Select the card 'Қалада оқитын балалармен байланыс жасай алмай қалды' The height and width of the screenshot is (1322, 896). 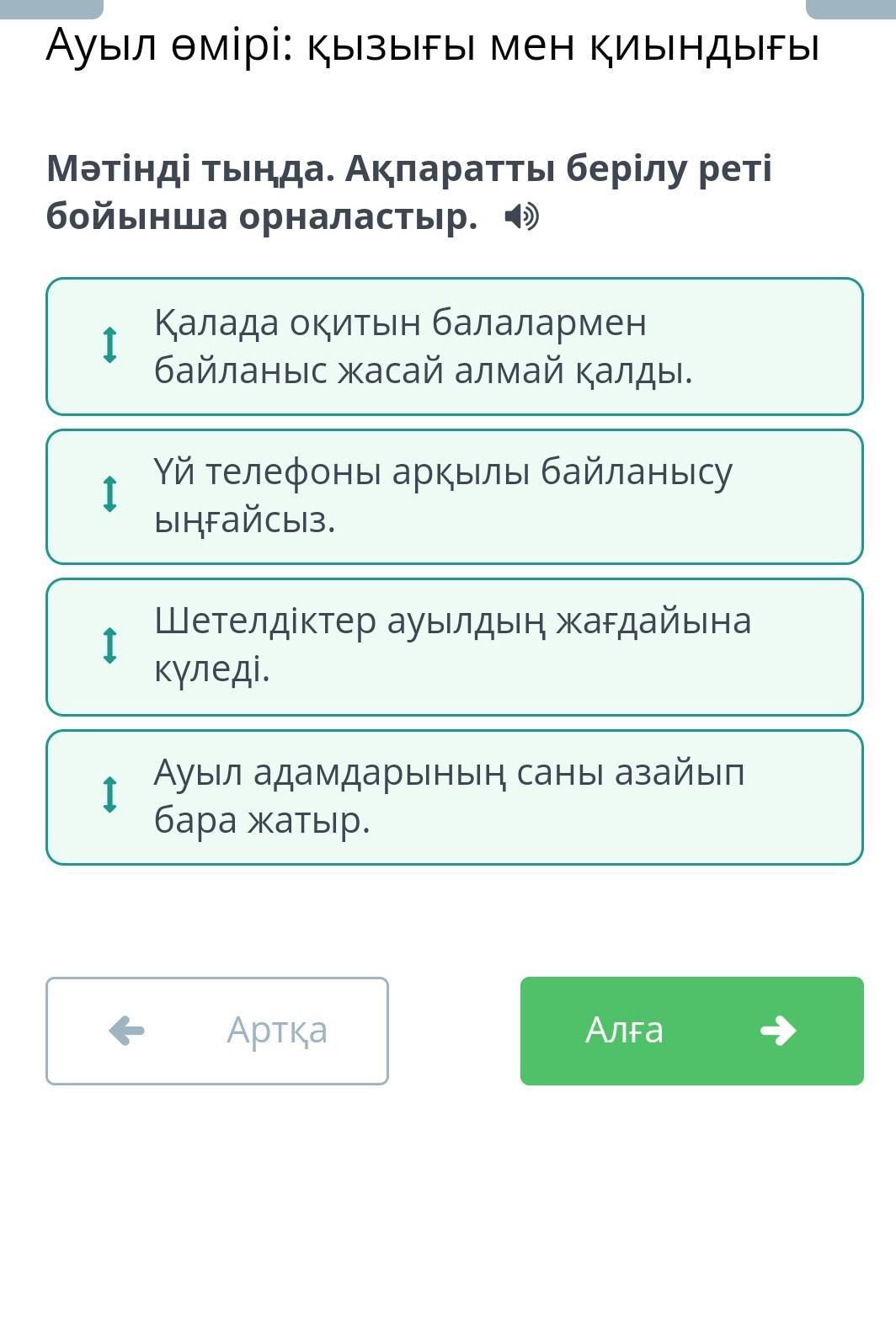coord(455,346)
